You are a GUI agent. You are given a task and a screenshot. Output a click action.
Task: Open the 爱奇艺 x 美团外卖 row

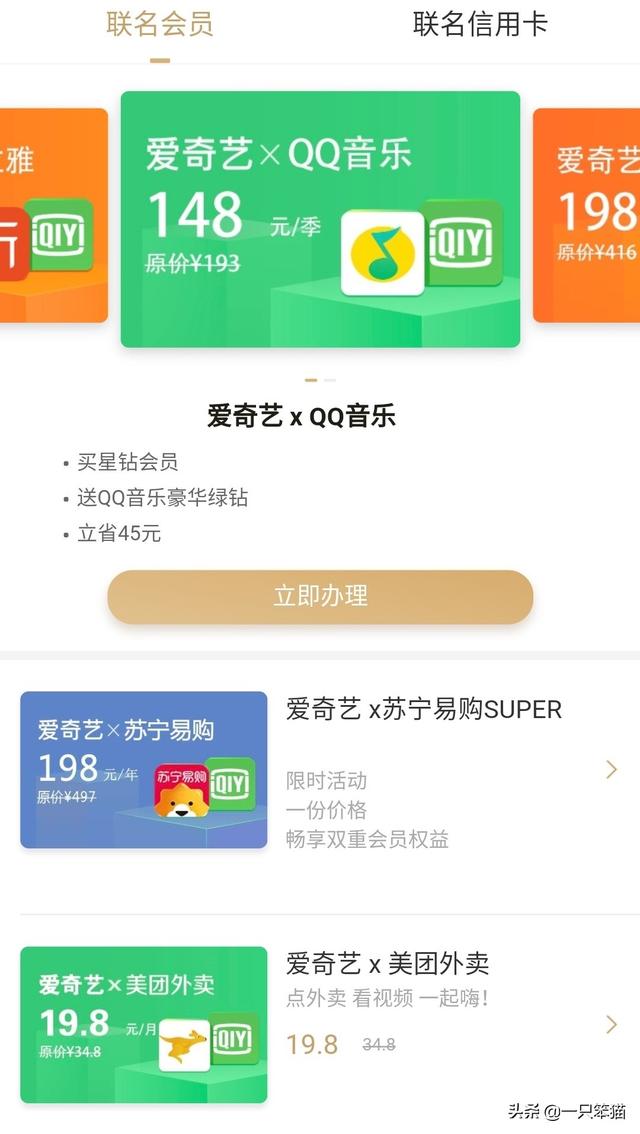320,1024
